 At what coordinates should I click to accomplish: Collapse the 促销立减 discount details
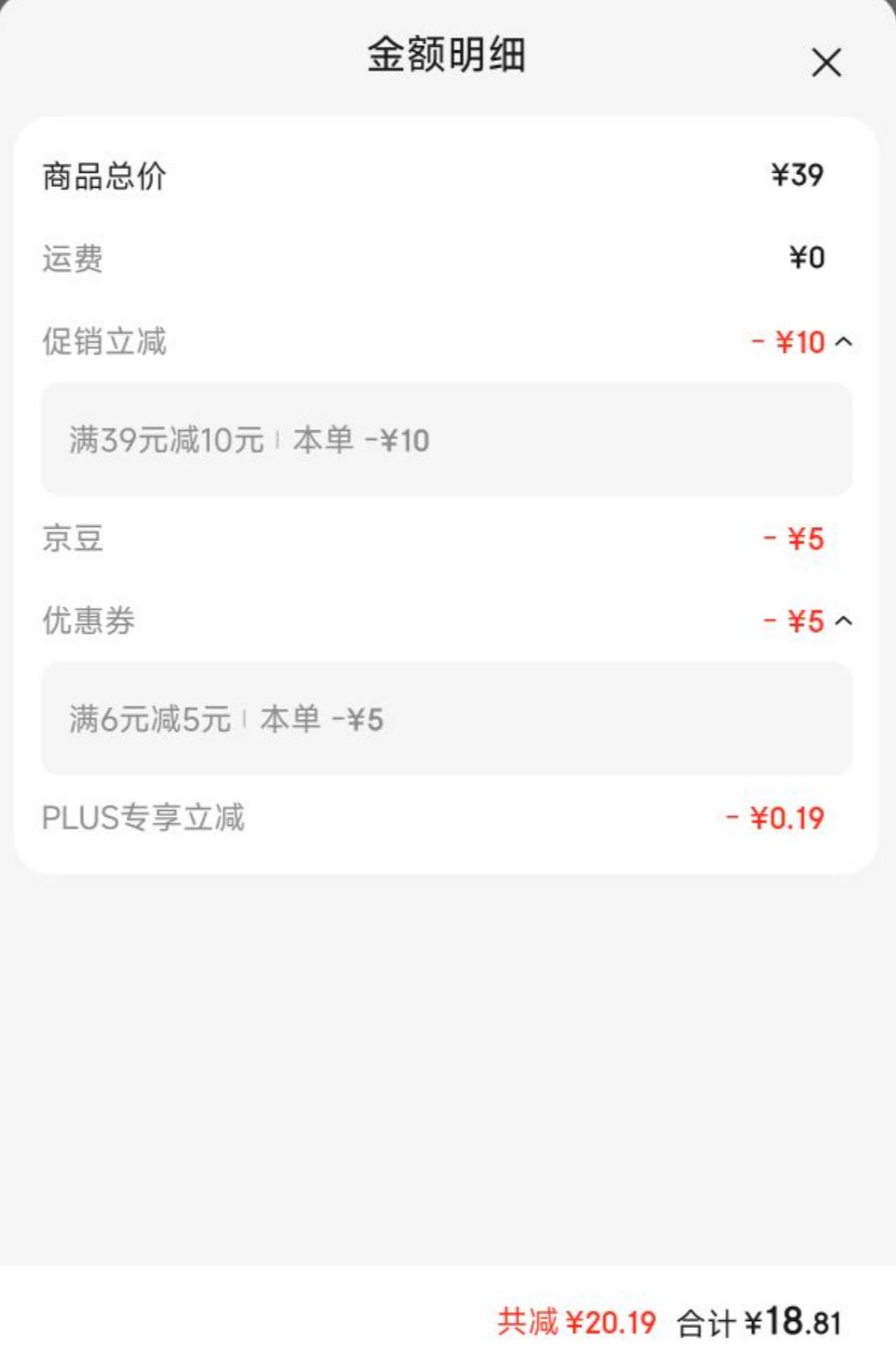point(845,342)
